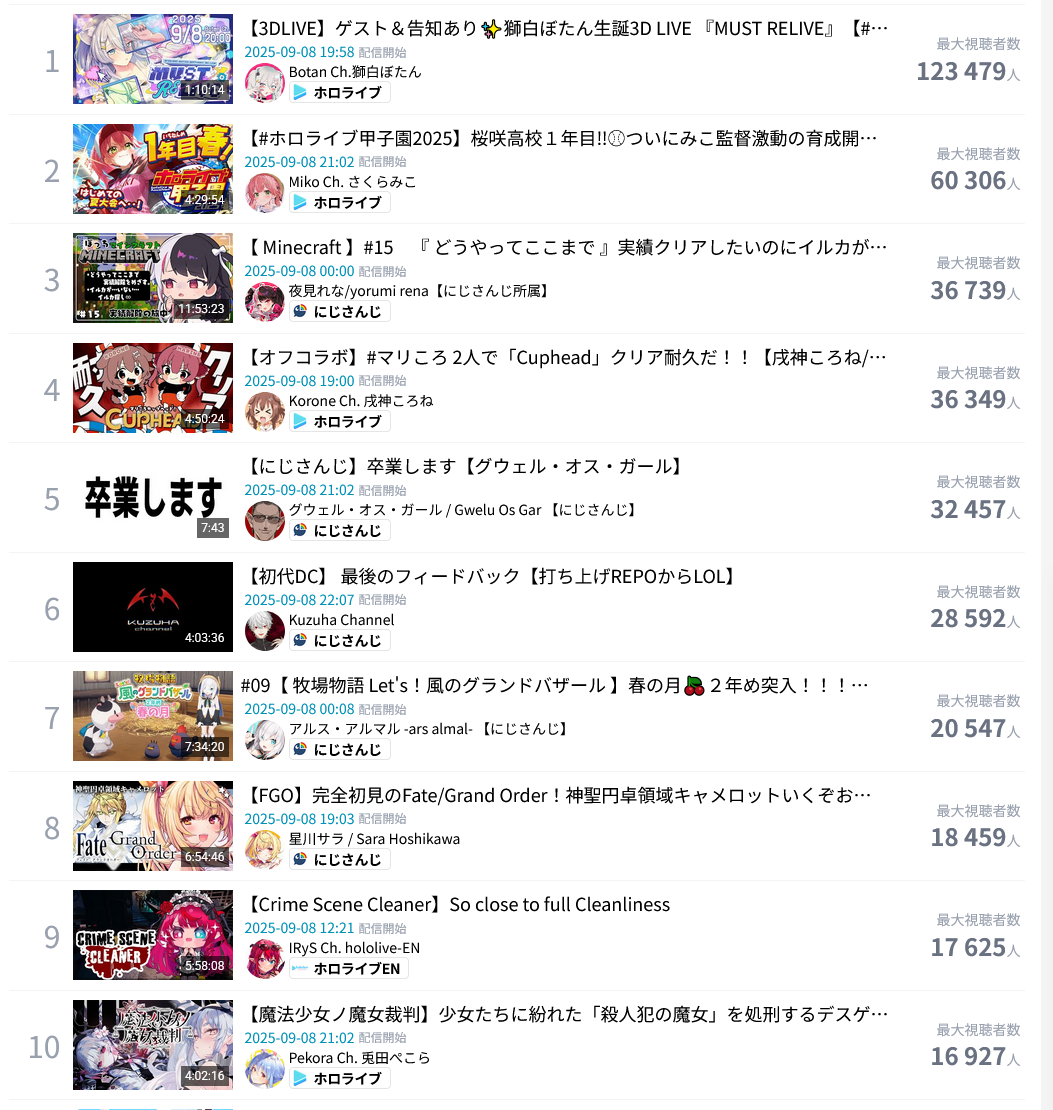The width and height of the screenshot is (1053, 1110).
Task: Open Kuzuha Channel link
Action: (x=341, y=620)
